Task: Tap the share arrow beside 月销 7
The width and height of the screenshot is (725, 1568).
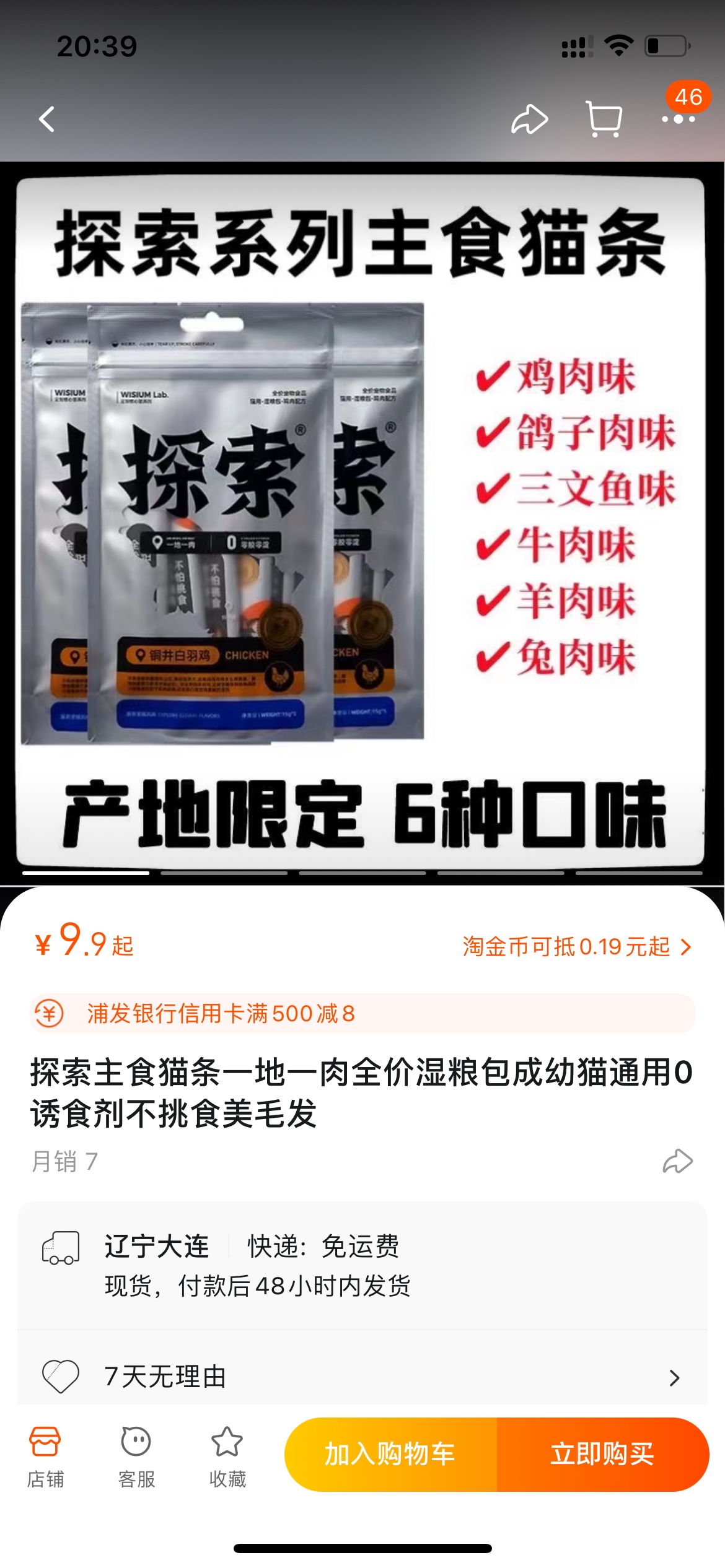Action: pos(677,1161)
